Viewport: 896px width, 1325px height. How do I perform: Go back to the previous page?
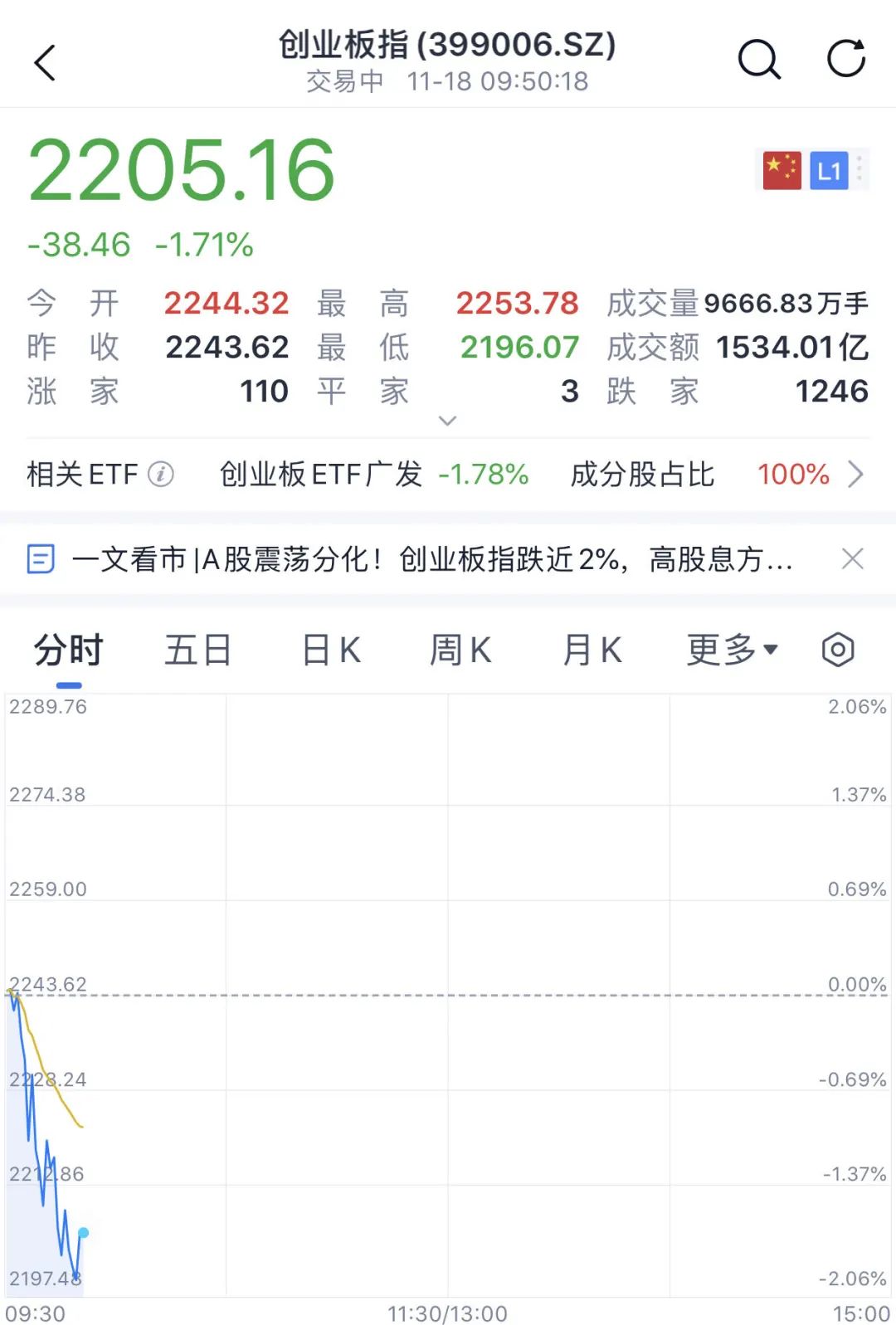coord(46,63)
